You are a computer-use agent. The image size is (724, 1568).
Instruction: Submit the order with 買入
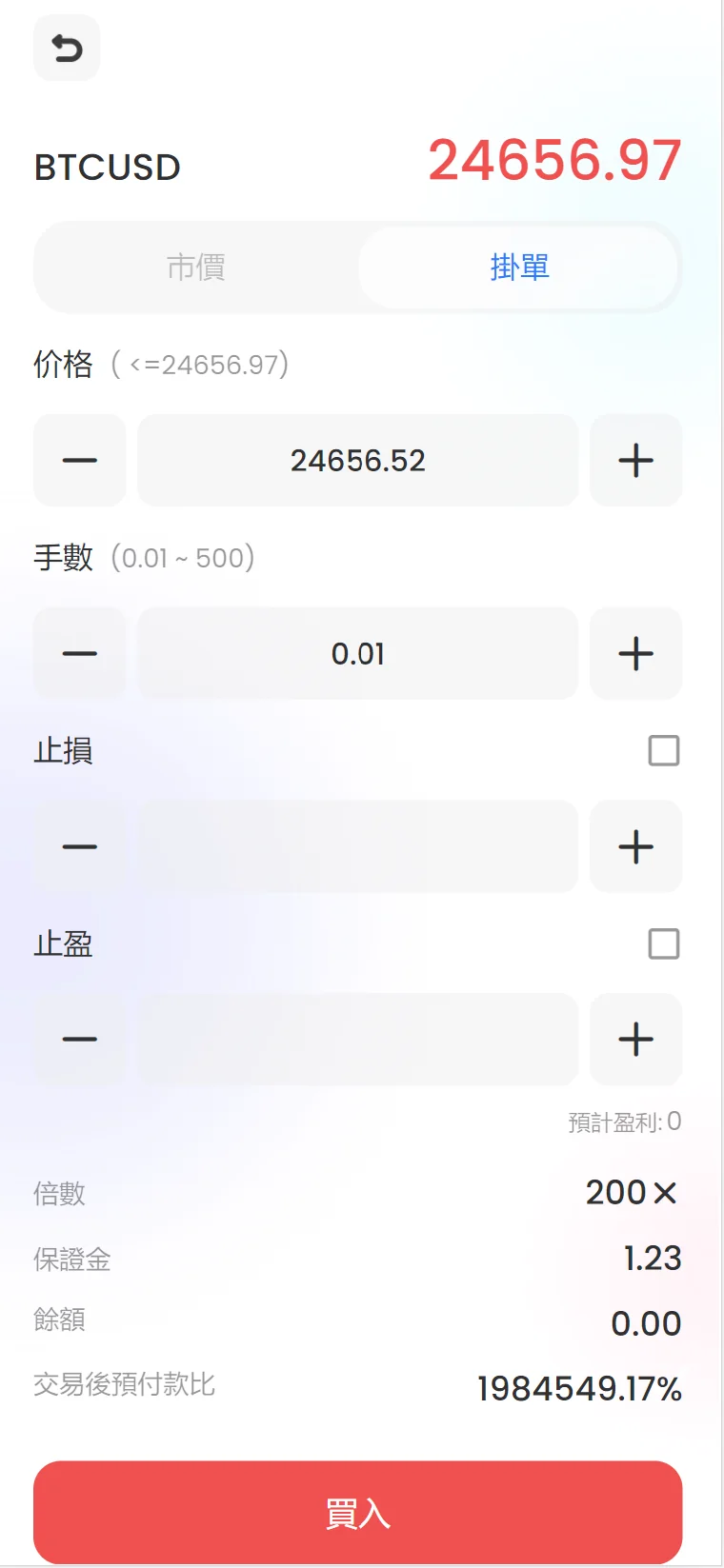tap(358, 1513)
